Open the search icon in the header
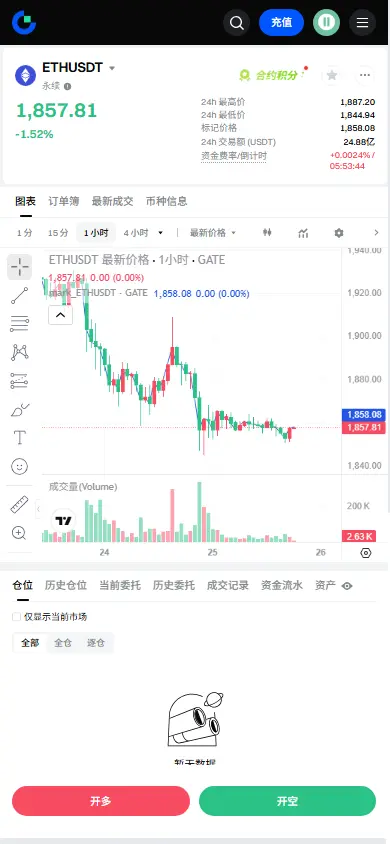The height and width of the screenshot is (844, 390). click(236, 23)
